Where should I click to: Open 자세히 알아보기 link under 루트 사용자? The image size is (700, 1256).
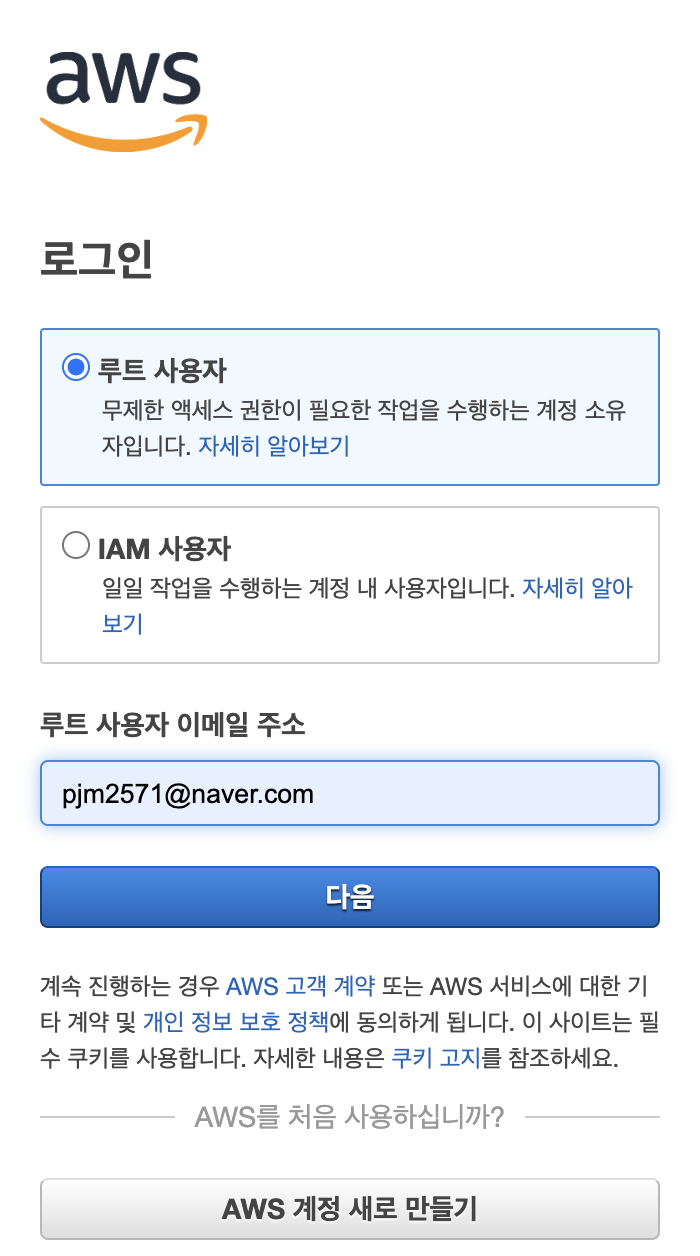point(273,446)
